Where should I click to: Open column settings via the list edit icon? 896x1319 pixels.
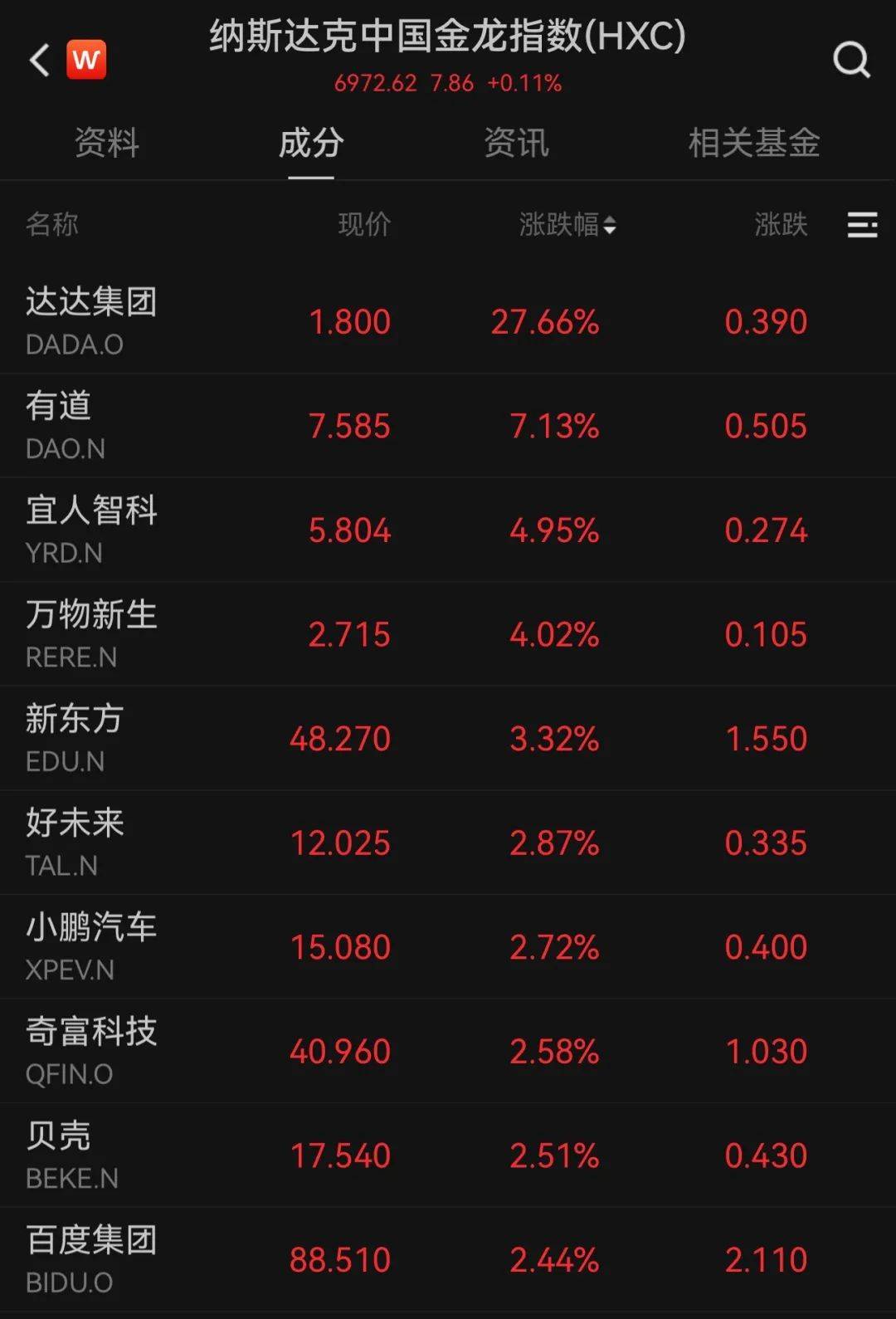tap(864, 225)
